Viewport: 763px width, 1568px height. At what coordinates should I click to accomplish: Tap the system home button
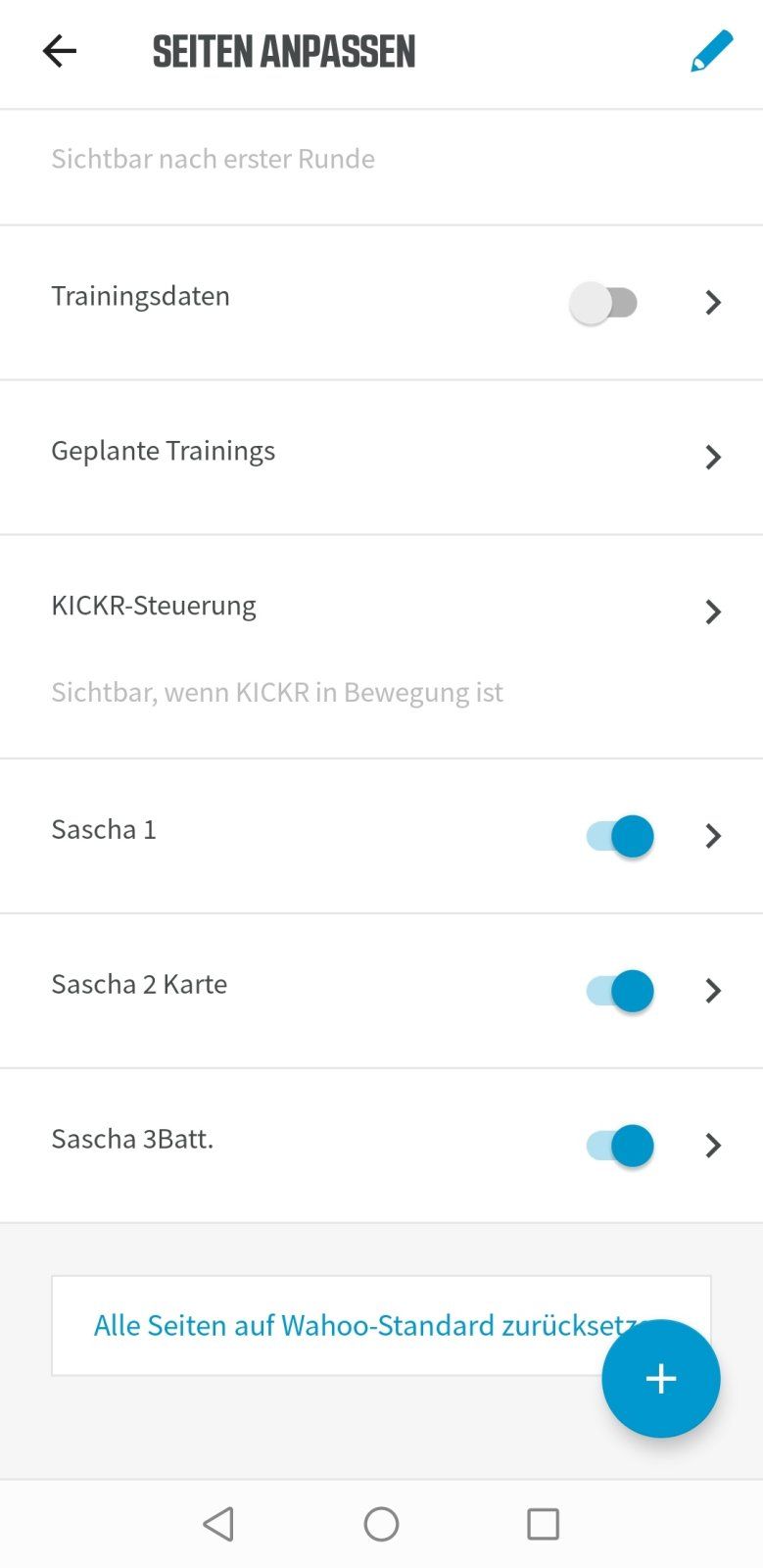pyautogui.click(x=381, y=1524)
